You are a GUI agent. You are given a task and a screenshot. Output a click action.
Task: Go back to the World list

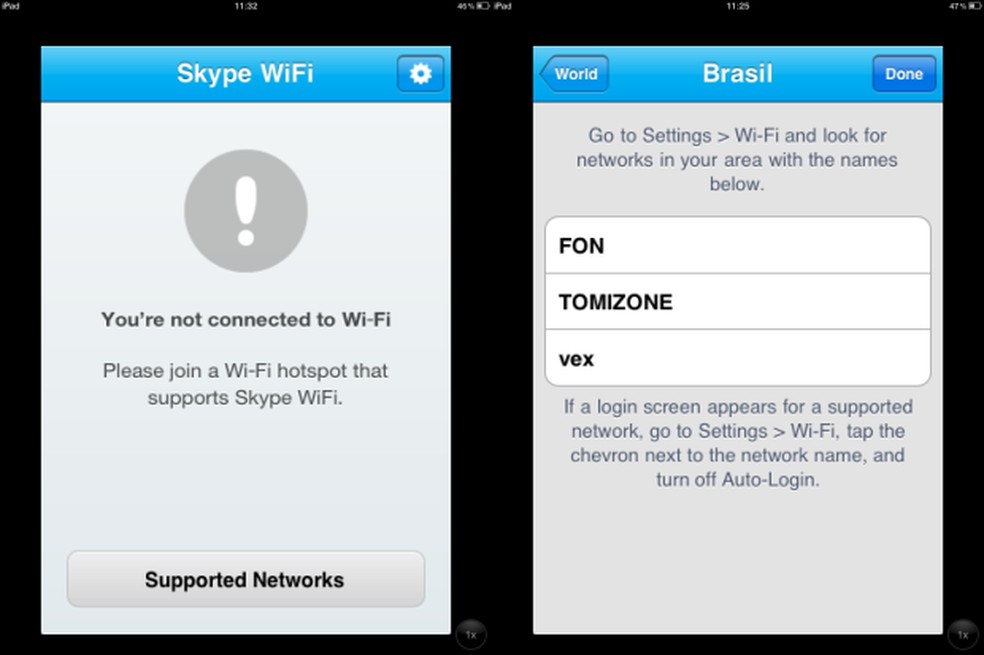pyautogui.click(x=574, y=74)
